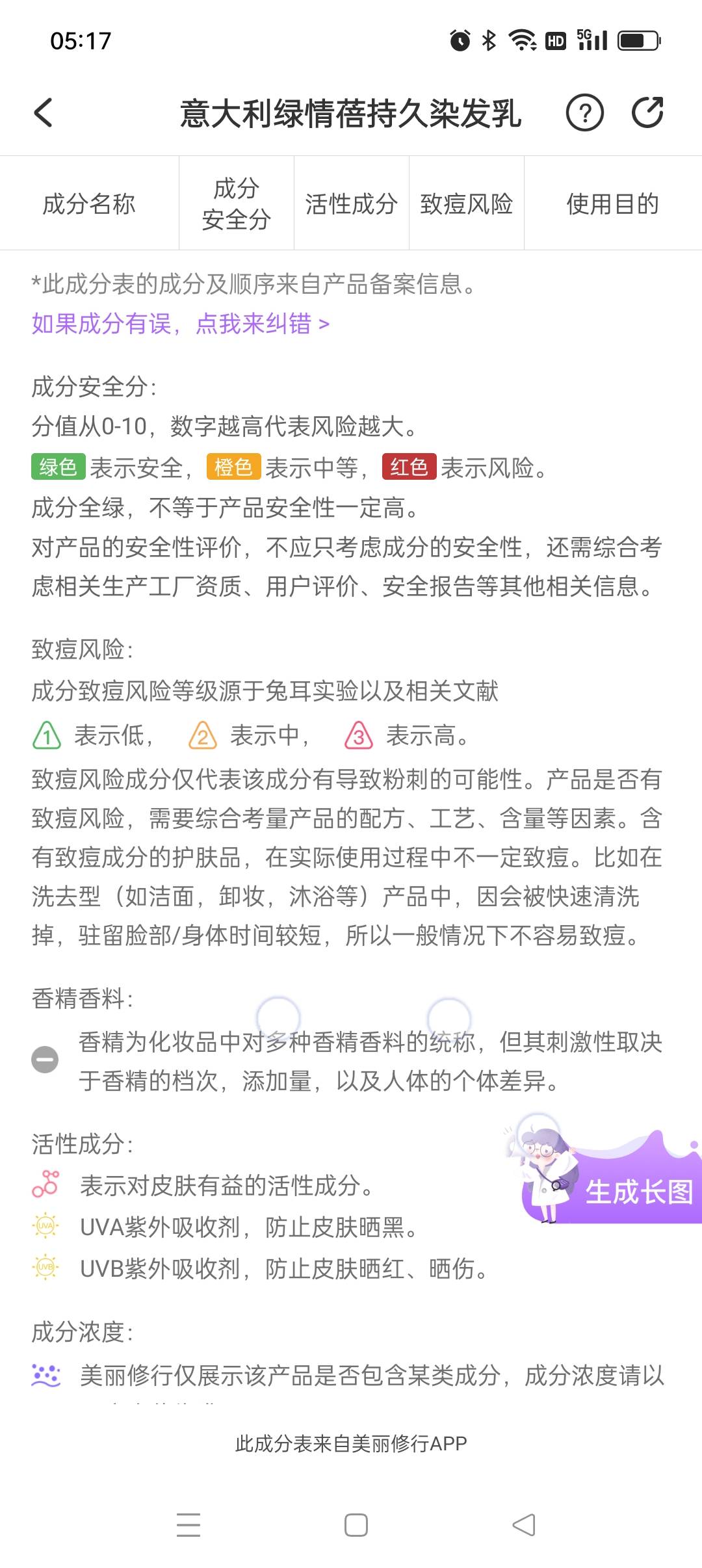Open the 使用目的 column header

[614, 202]
